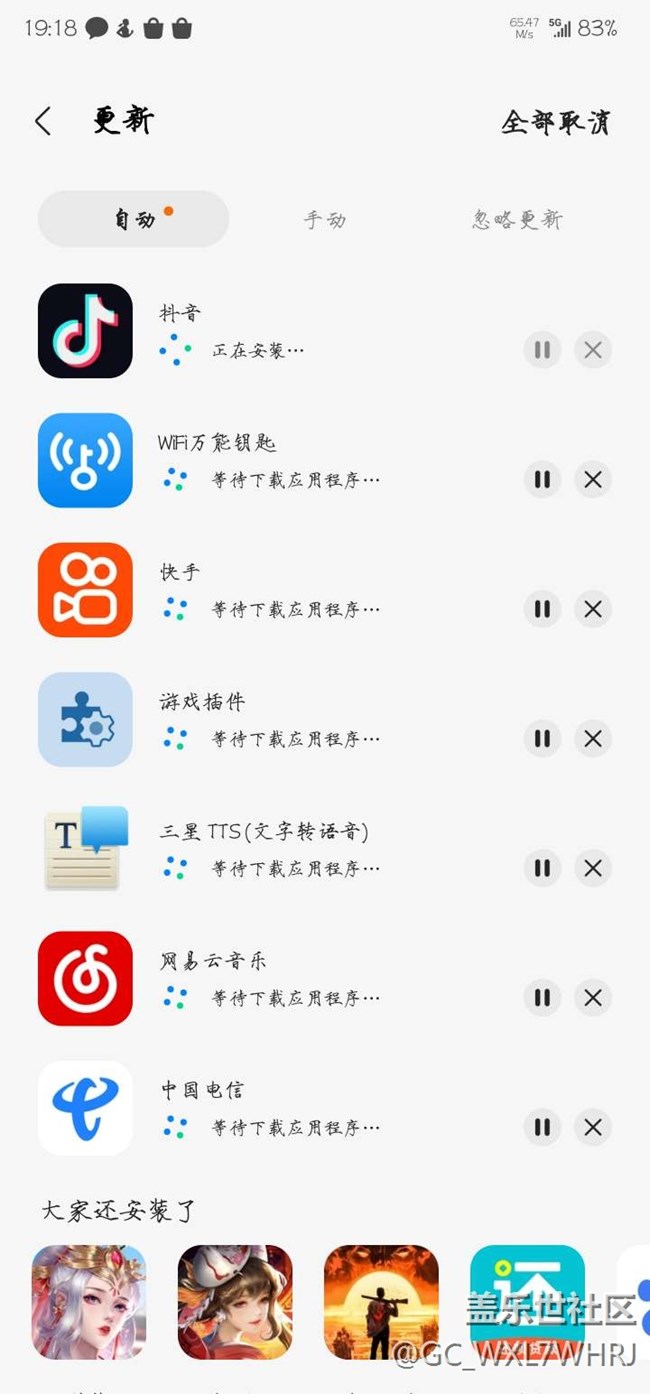
Task: Pause the 网易云音乐 update
Action: coord(542,998)
